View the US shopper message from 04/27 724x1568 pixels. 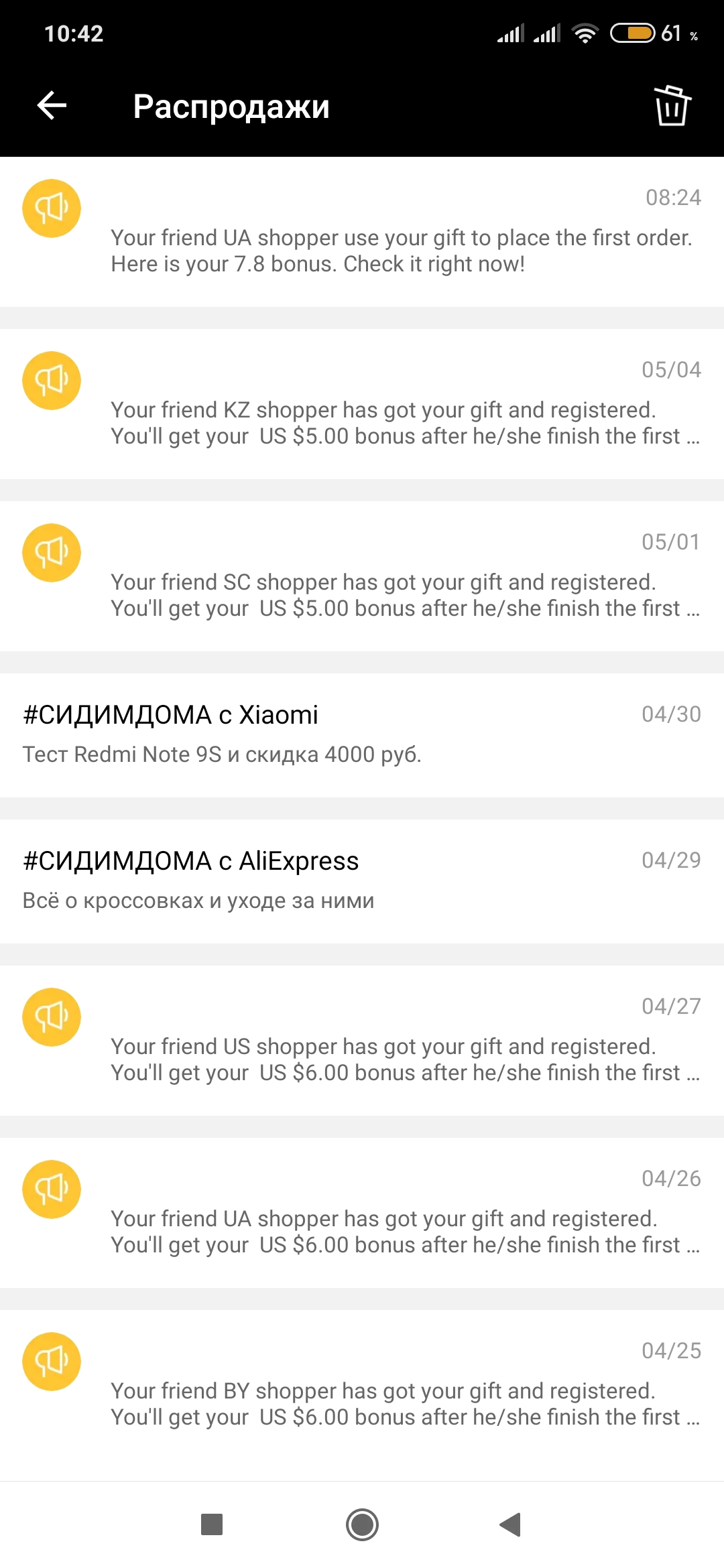[362, 1041]
